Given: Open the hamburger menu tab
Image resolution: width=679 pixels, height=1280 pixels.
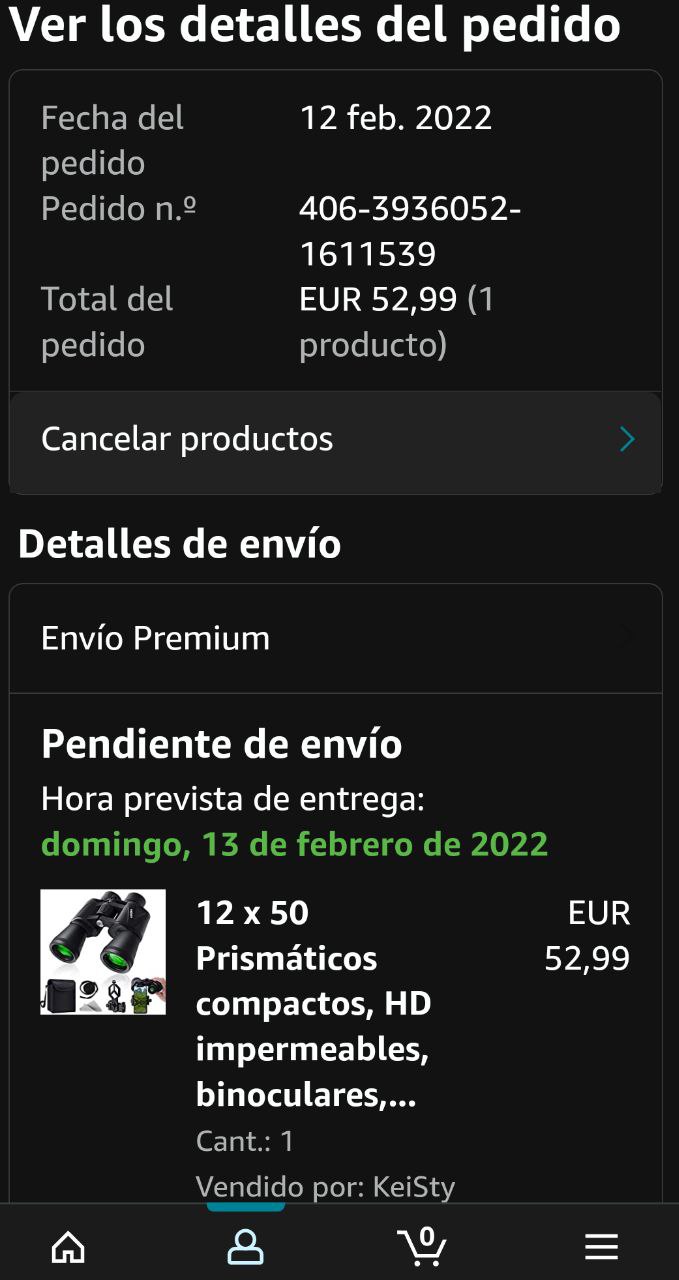Looking at the screenshot, I should point(601,1246).
